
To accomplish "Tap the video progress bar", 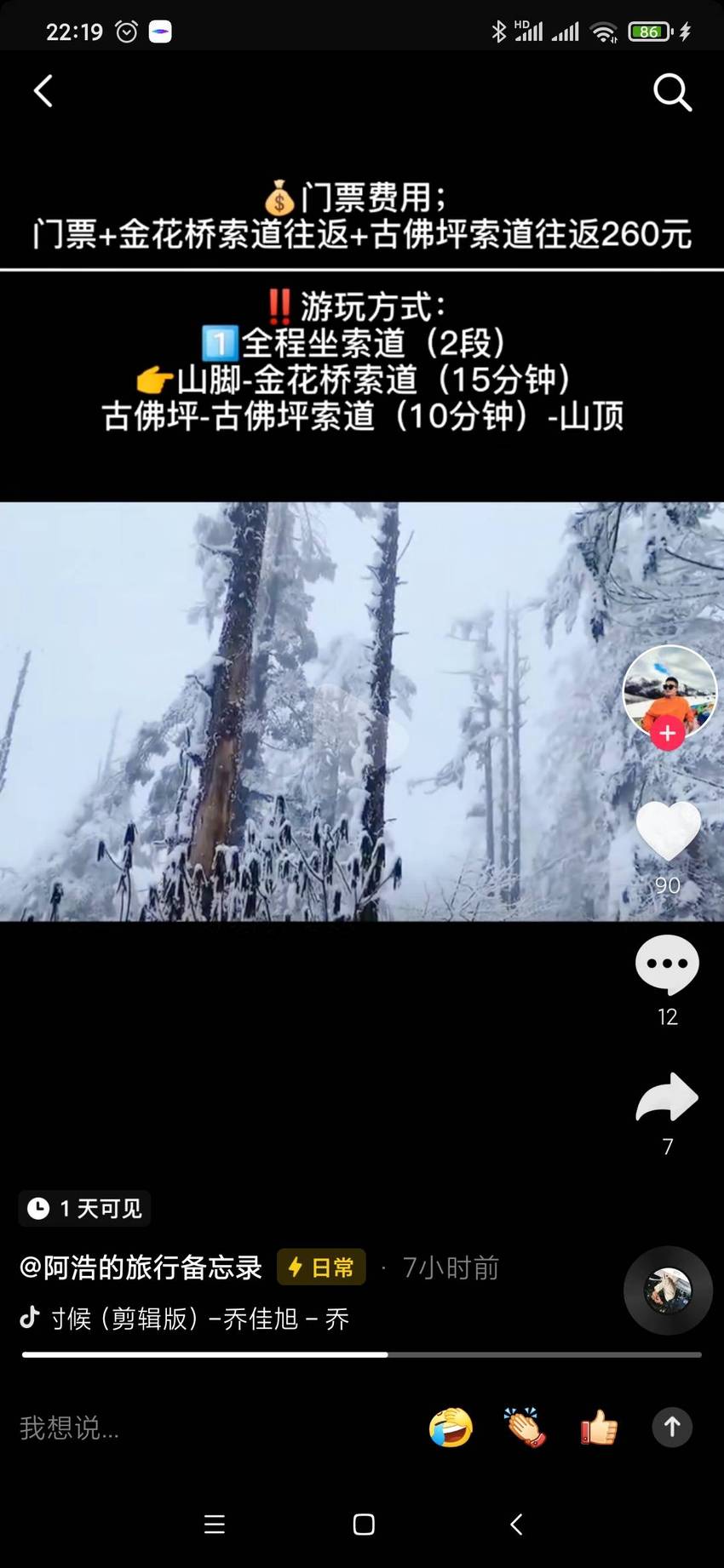I will click(x=362, y=1354).
